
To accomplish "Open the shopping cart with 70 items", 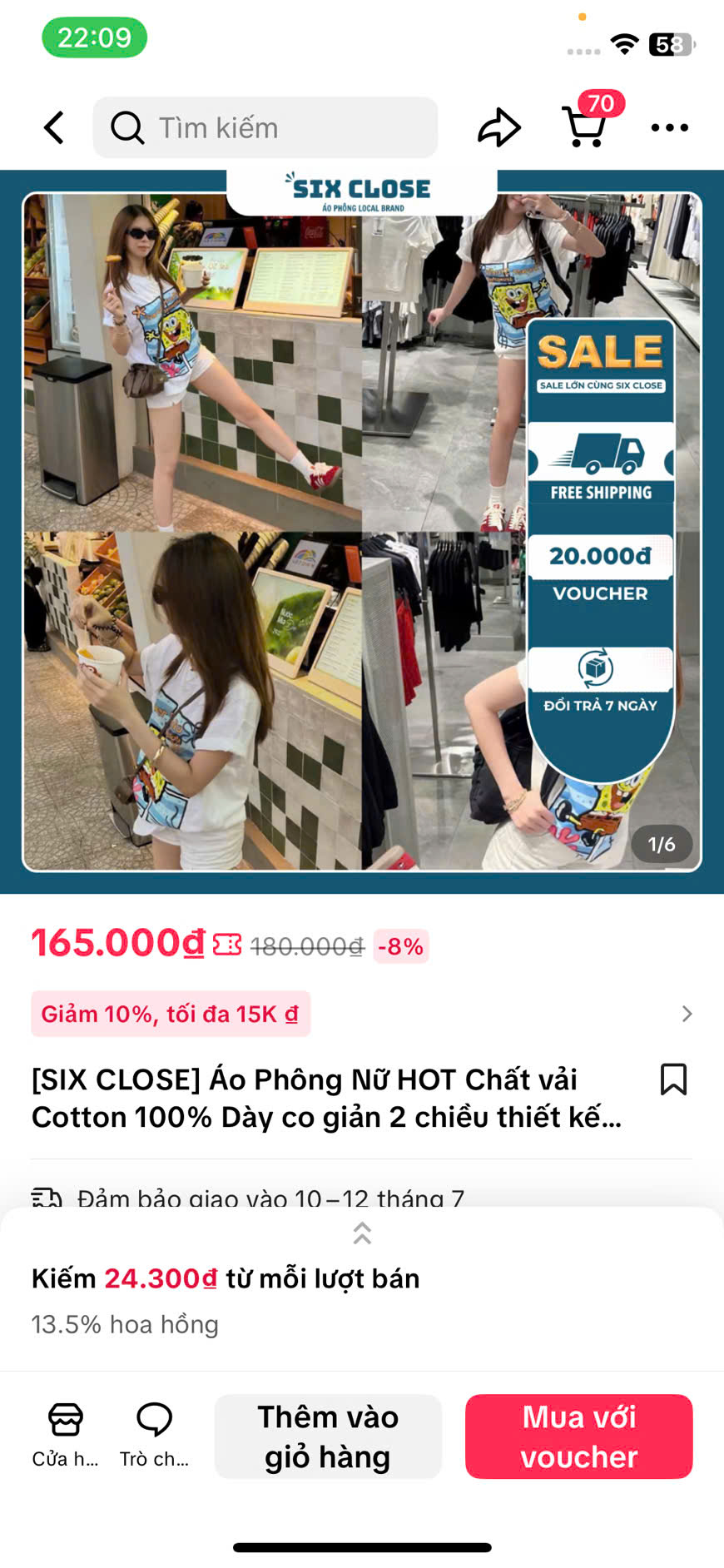I will [x=585, y=127].
